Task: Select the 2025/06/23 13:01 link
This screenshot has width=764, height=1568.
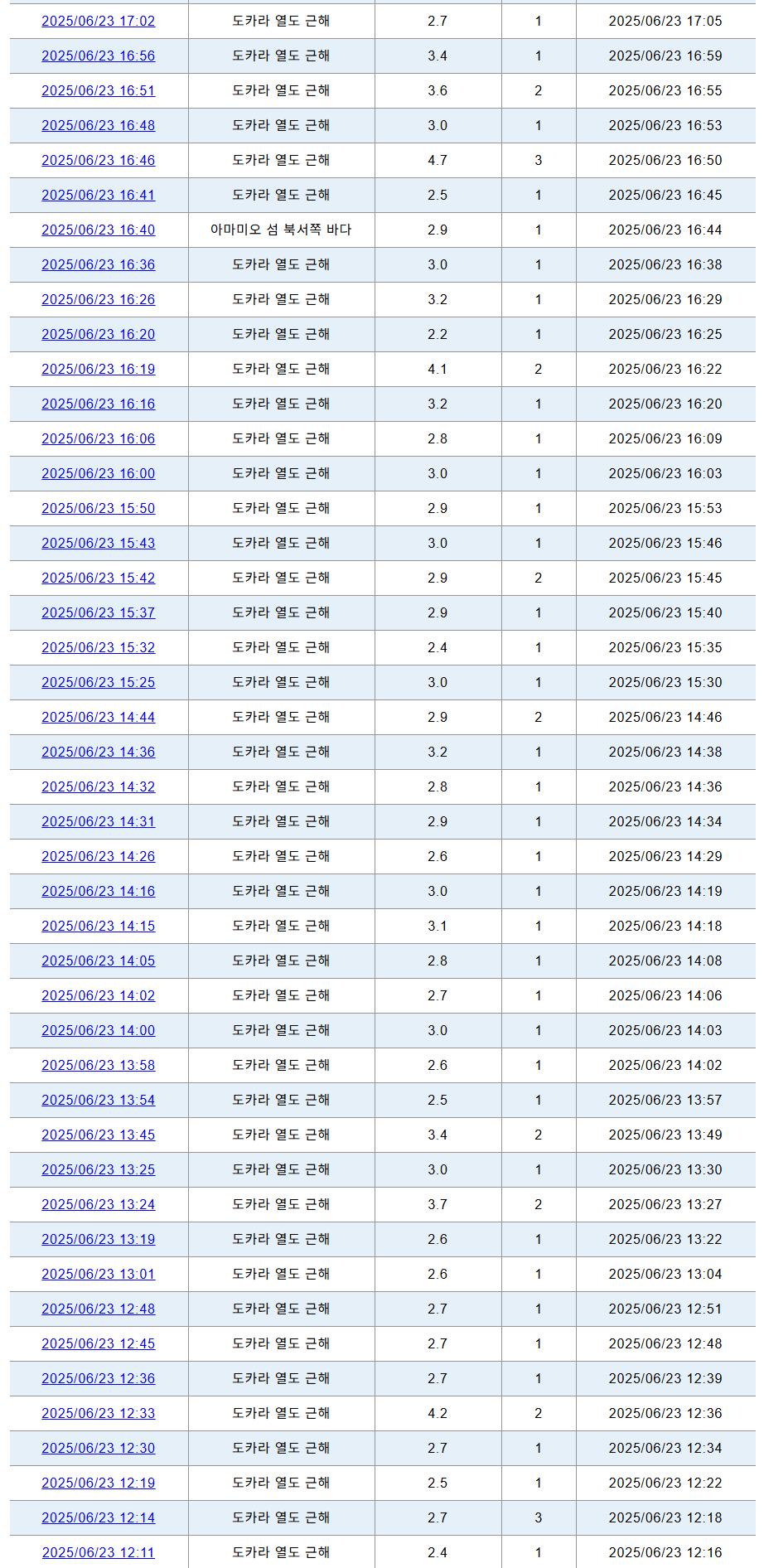Action: click(x=98, y=1274)
